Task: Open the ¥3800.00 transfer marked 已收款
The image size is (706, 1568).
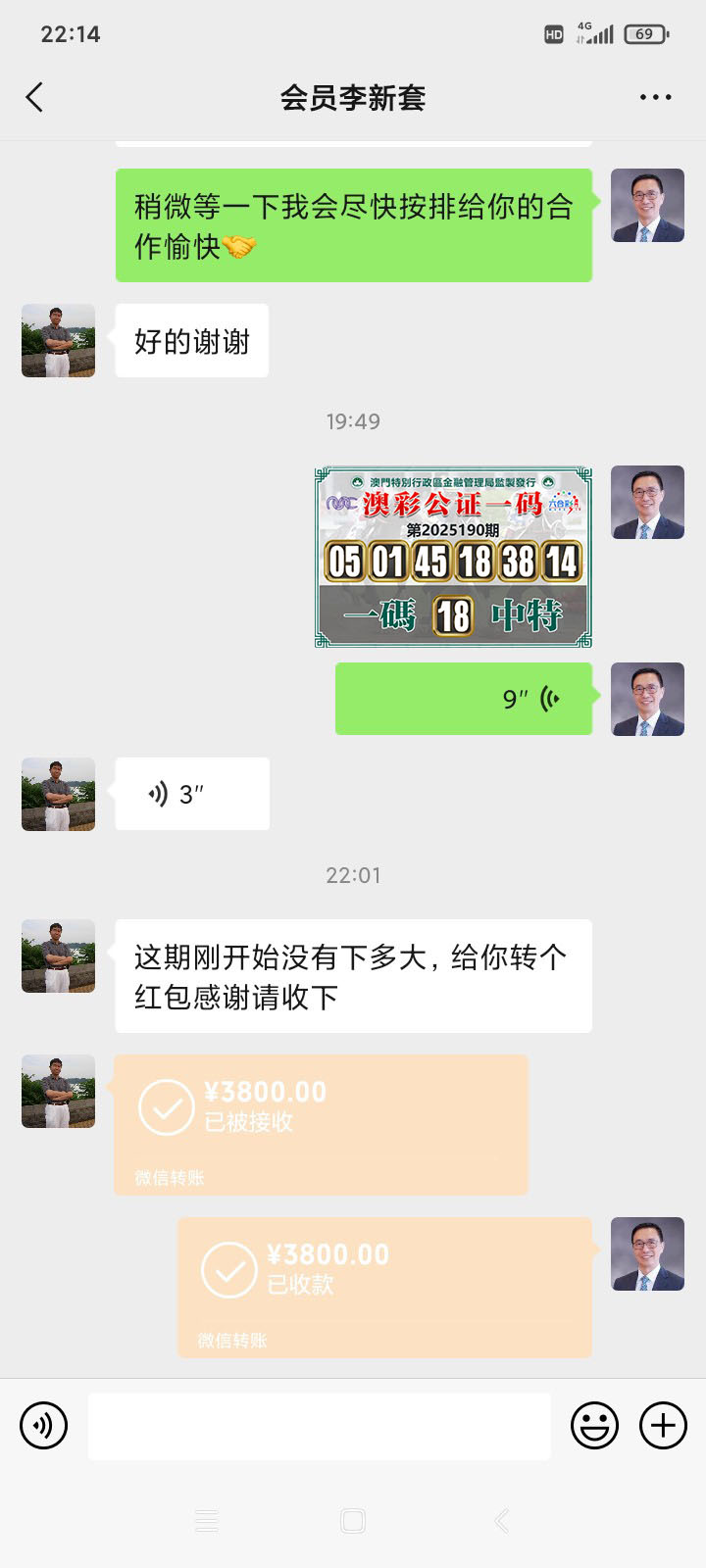Action: click(x=384, y=1287)
